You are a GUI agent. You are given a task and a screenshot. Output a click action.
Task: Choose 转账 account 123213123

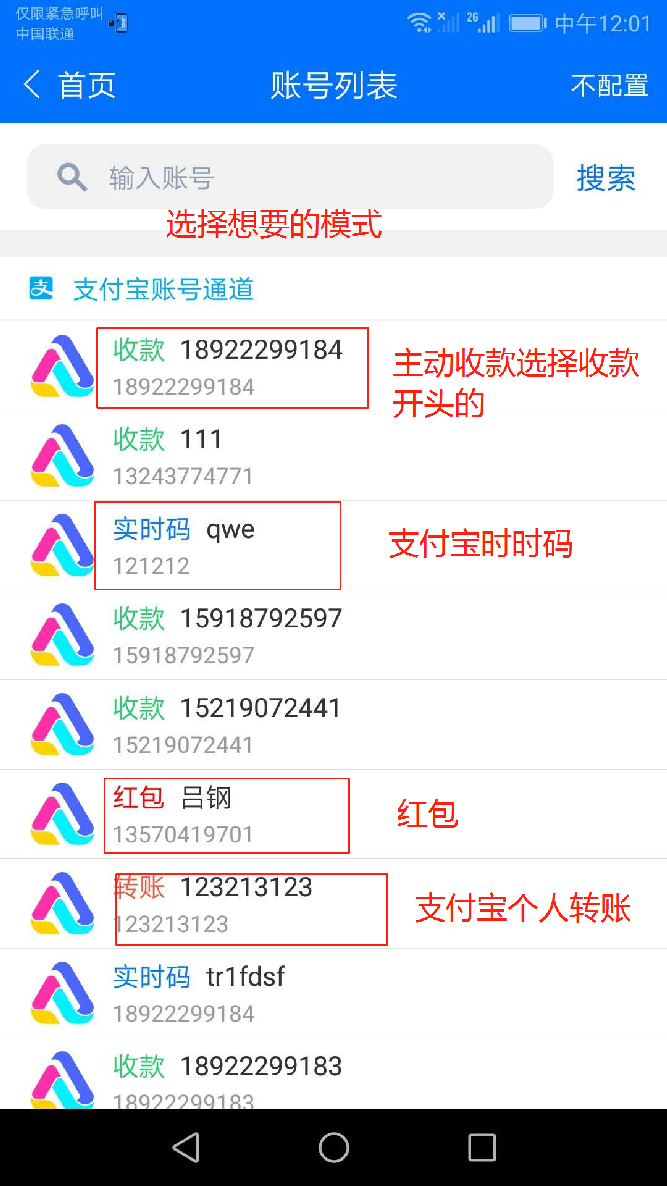tap(334, 904)
